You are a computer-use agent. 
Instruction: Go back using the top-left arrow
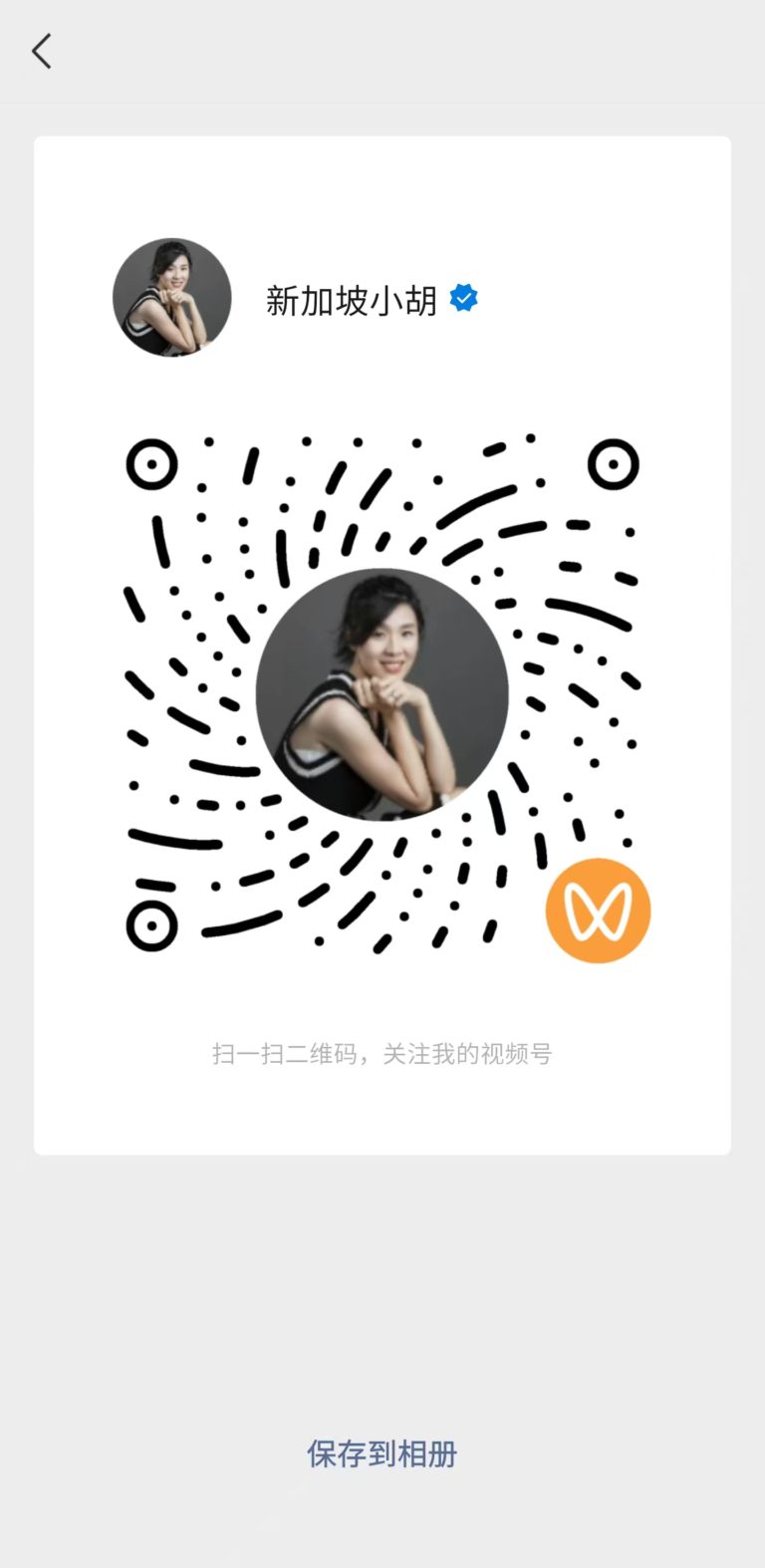coord(41,51)
